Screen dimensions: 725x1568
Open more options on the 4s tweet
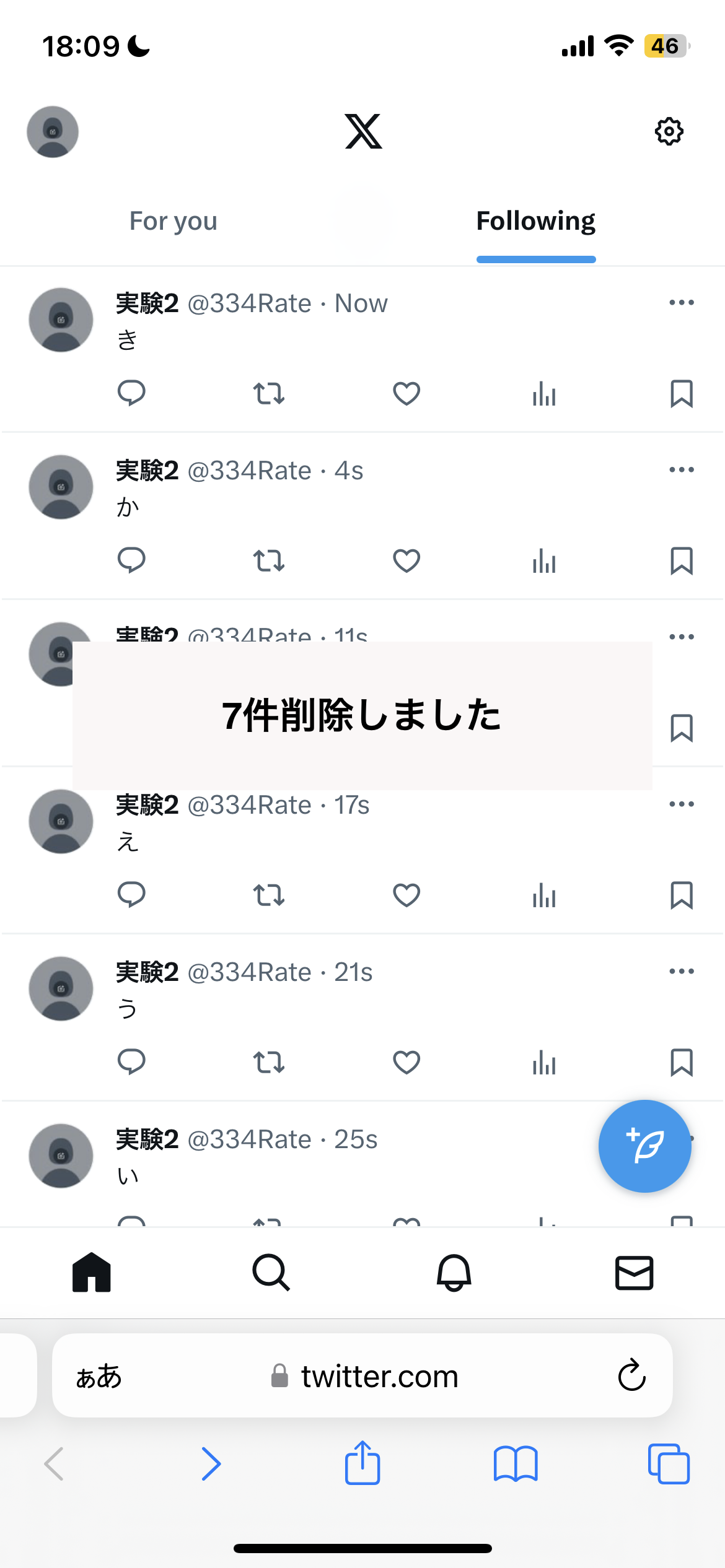pos(680,469)
